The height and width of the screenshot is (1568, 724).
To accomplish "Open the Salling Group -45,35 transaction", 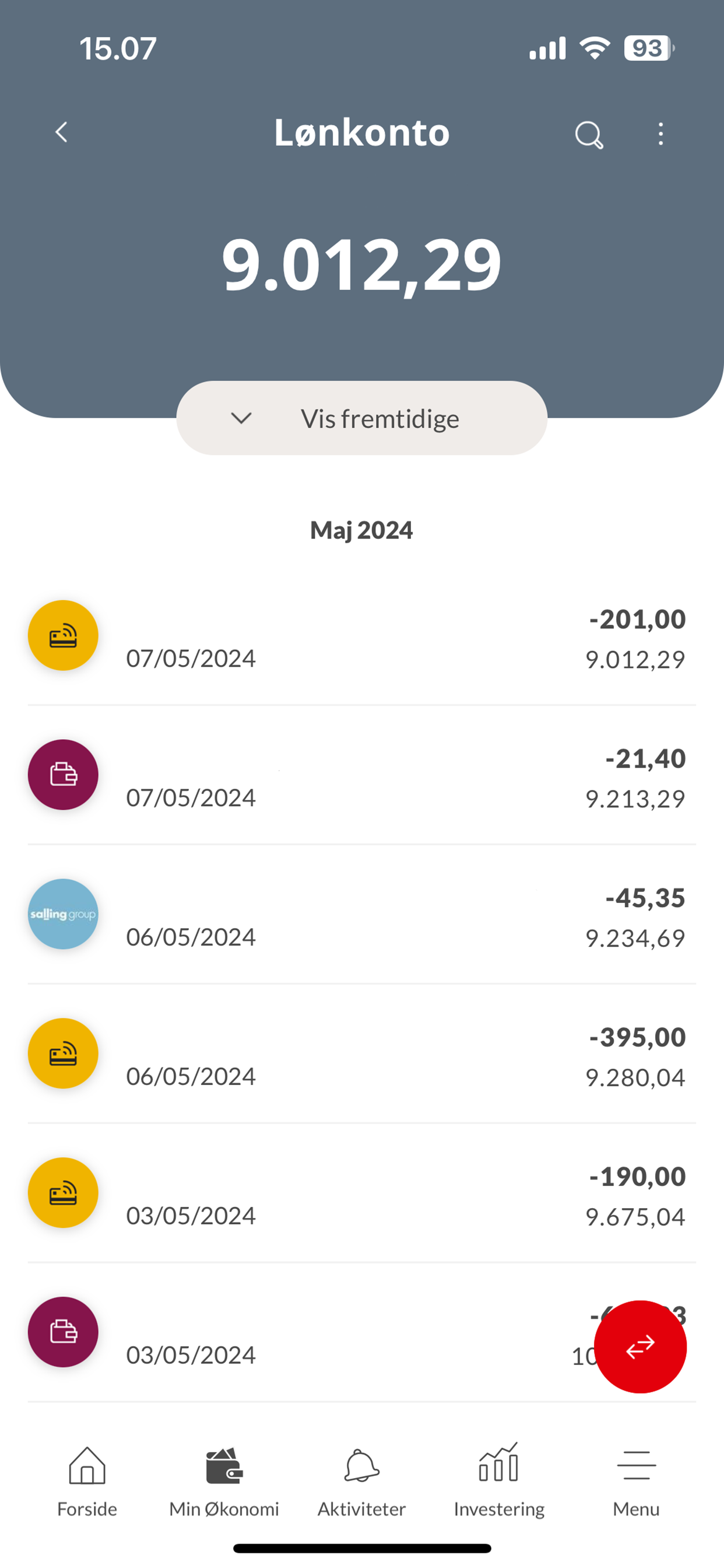I will (x=362, y=915).
